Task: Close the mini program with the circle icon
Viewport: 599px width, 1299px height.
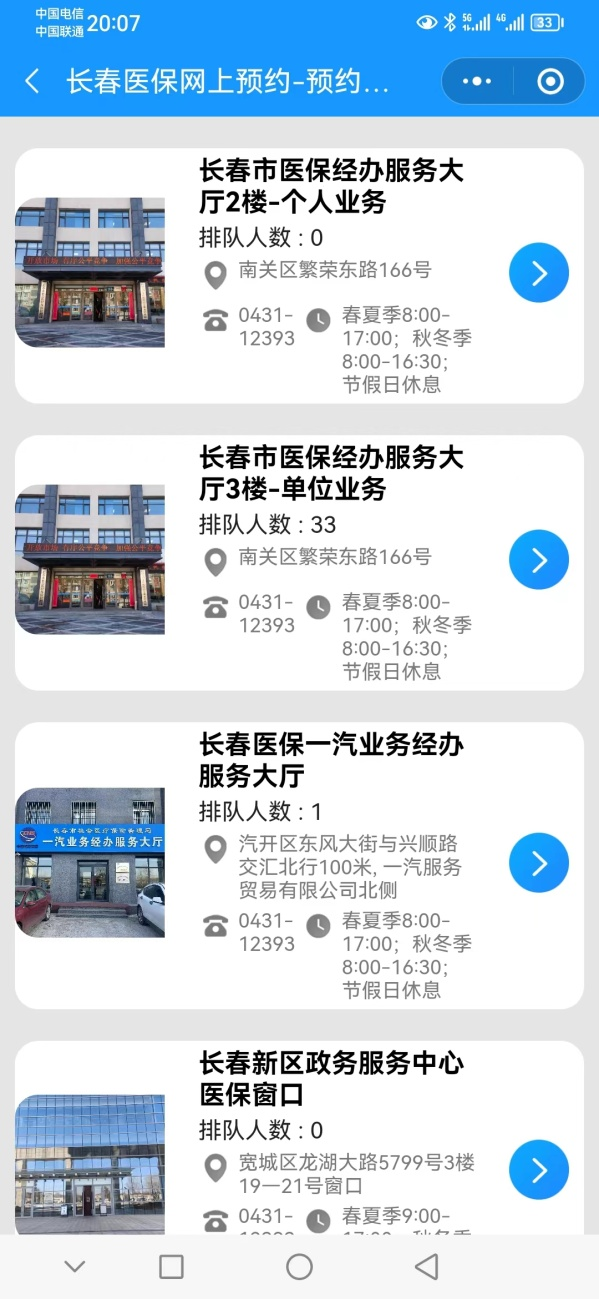Action: click(x=550, y=82)
